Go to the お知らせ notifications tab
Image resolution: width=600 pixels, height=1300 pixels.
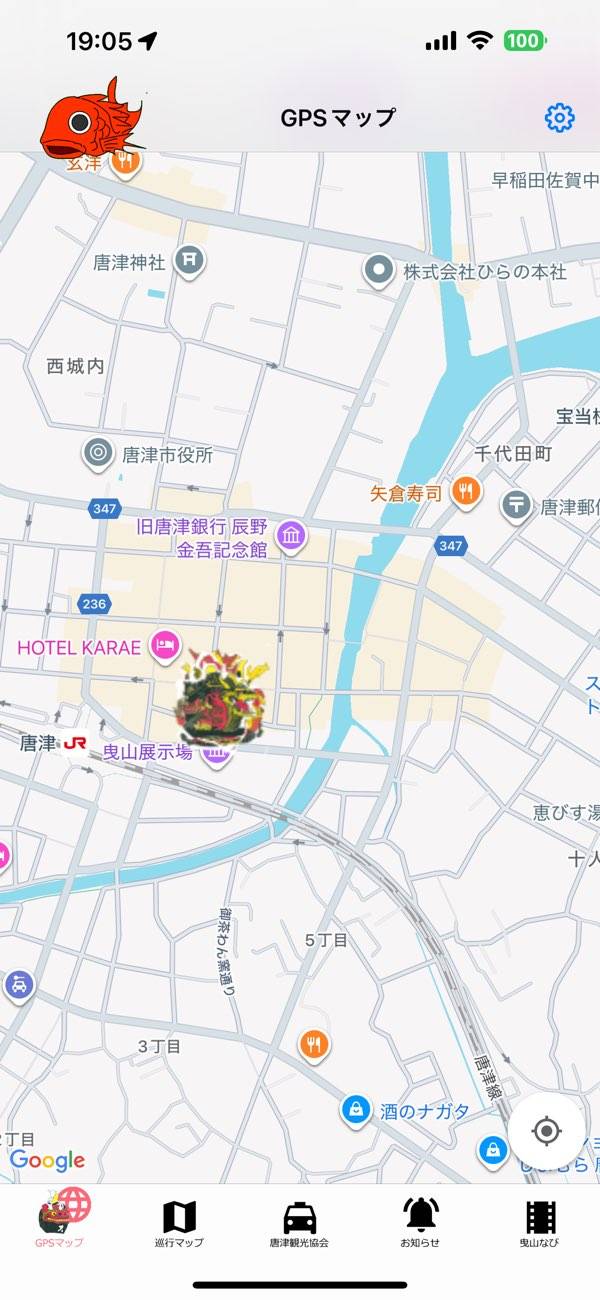(x=421, y=1223)
